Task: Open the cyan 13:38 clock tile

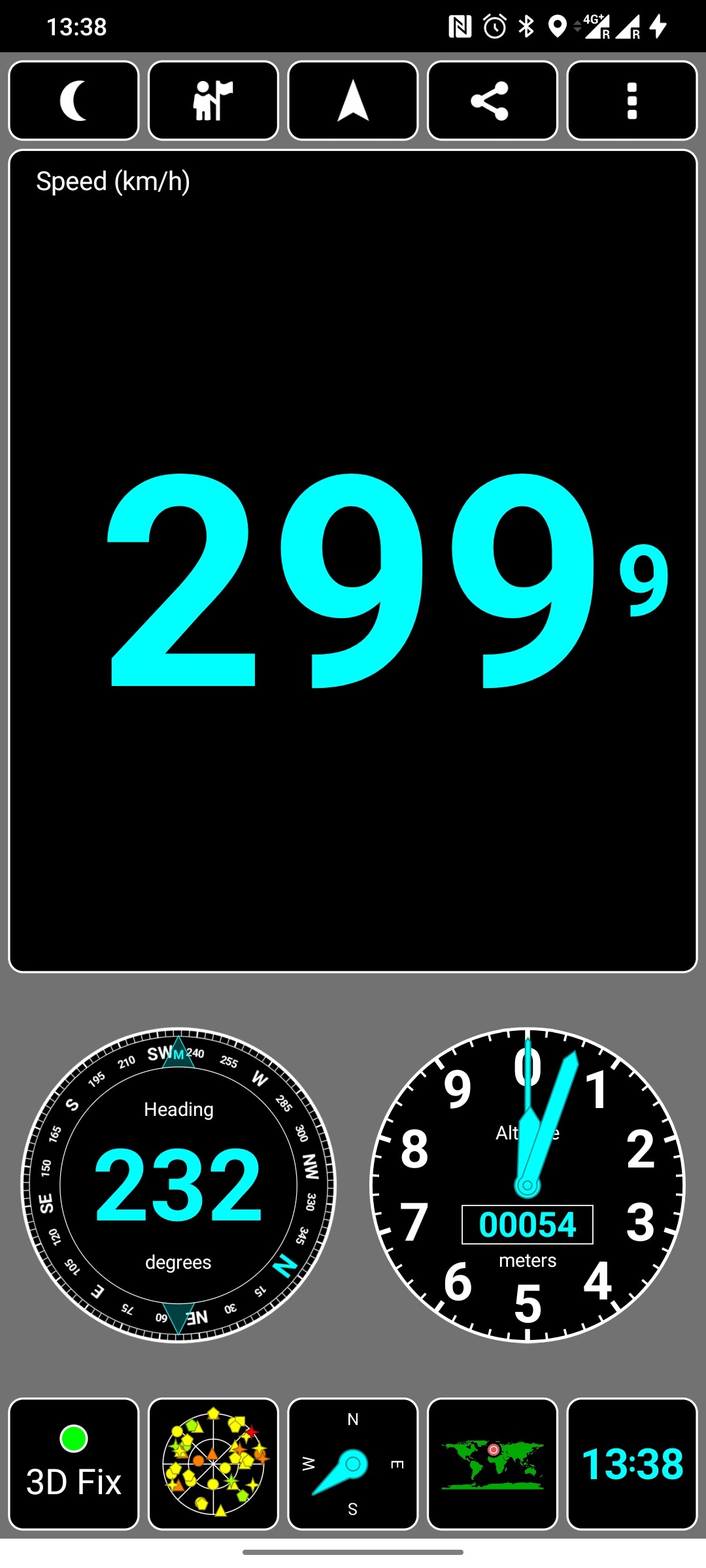Action: [x=631, y=1463]
